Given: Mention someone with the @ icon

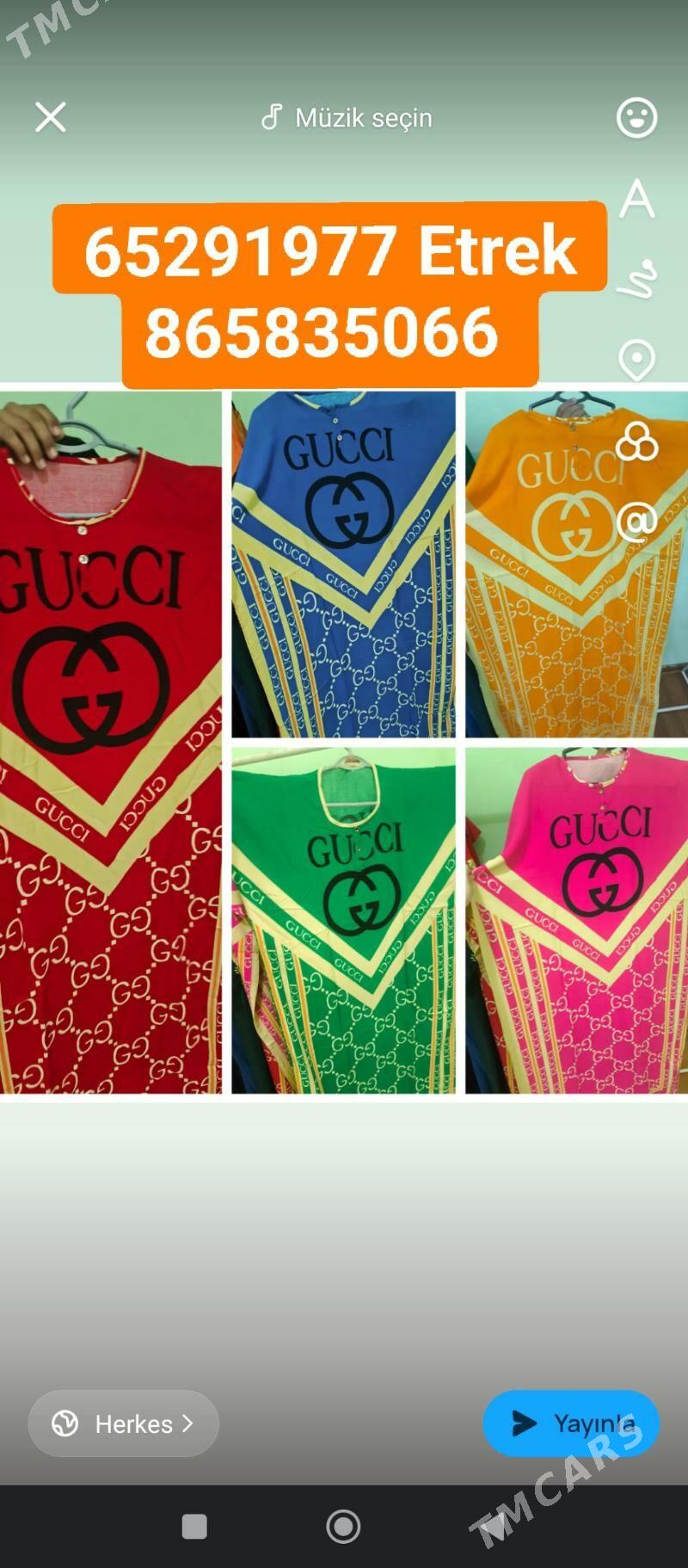Looking at the screenshot, I should pos(636,522).
